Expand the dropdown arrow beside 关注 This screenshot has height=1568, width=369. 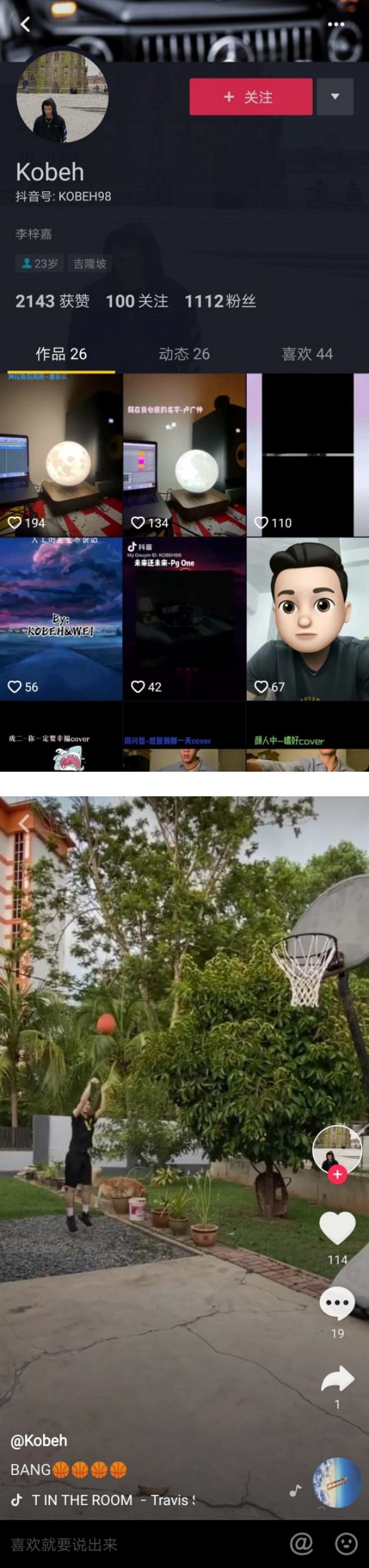[335, 97]
